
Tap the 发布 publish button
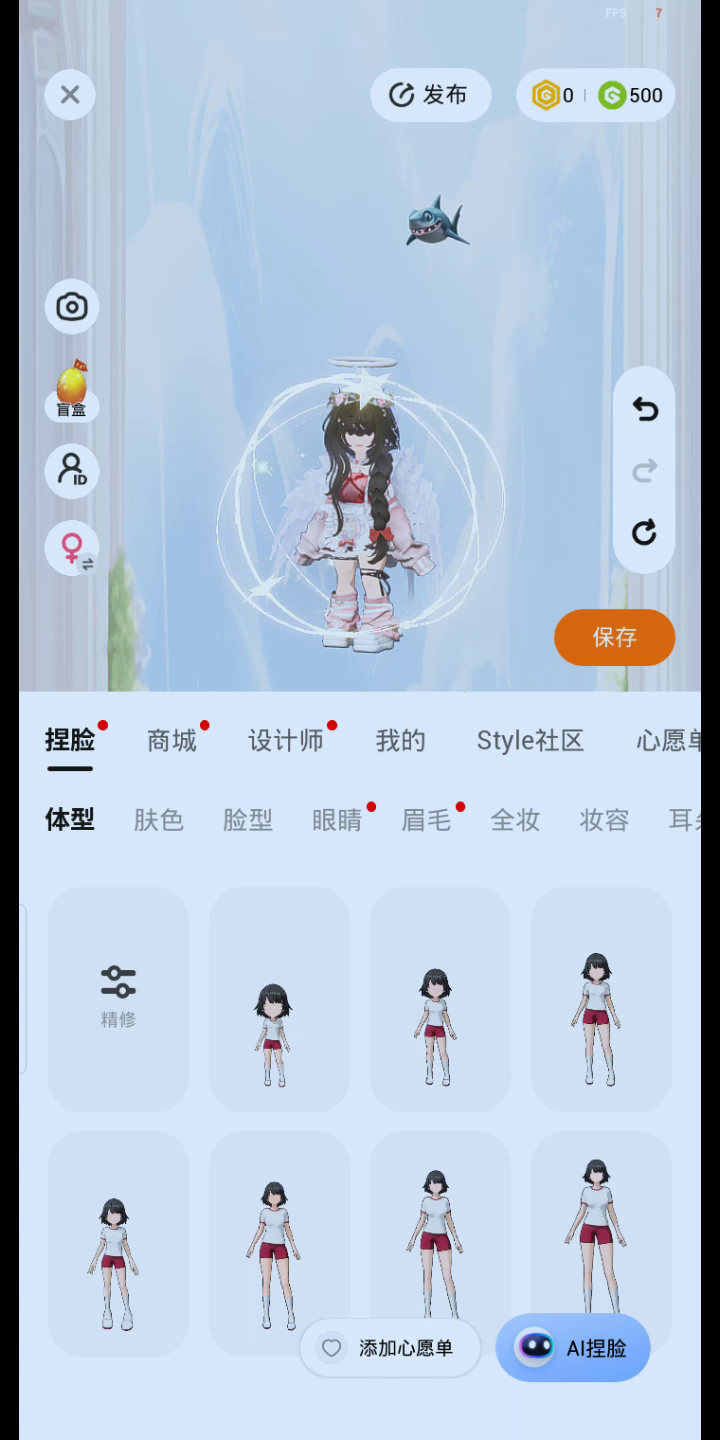point(431,95)
